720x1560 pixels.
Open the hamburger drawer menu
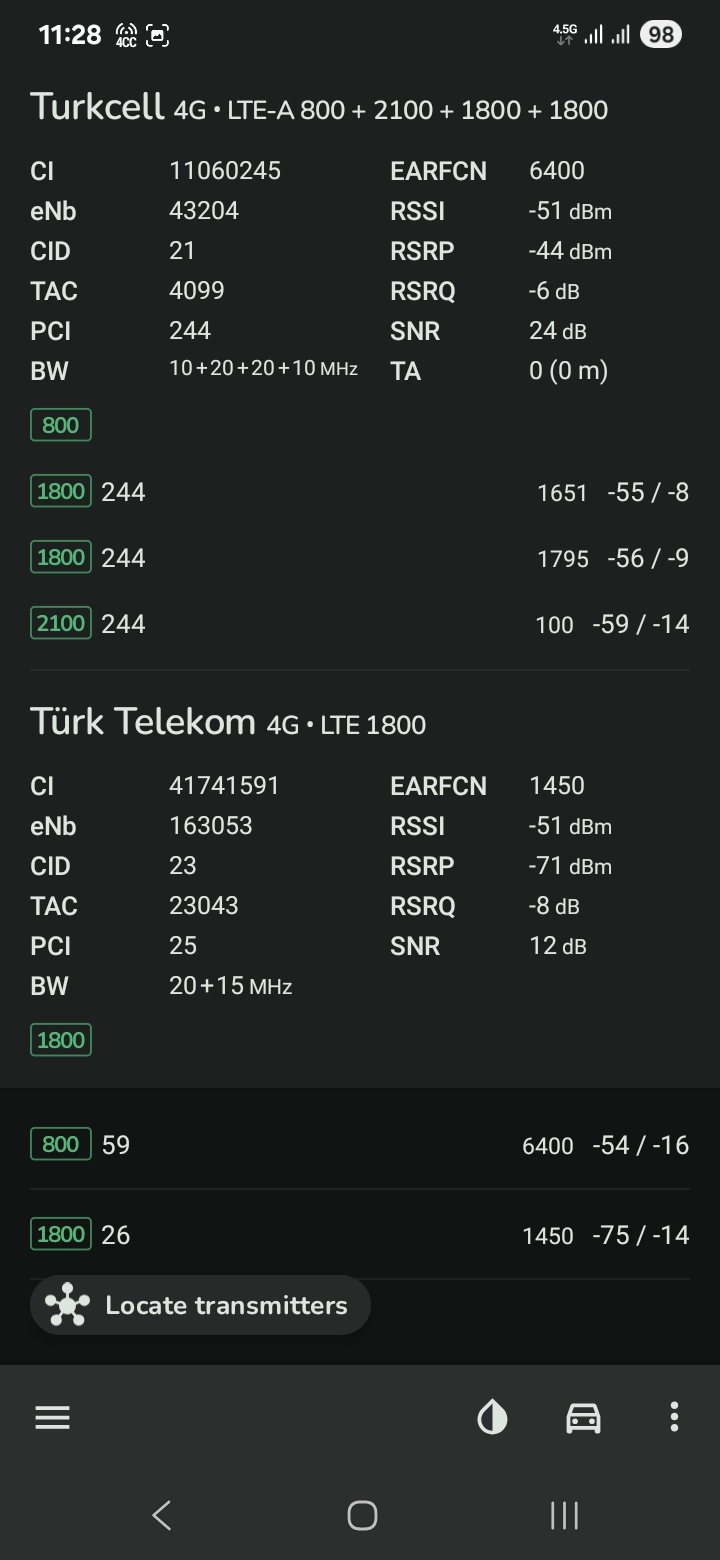[52, 1417]
